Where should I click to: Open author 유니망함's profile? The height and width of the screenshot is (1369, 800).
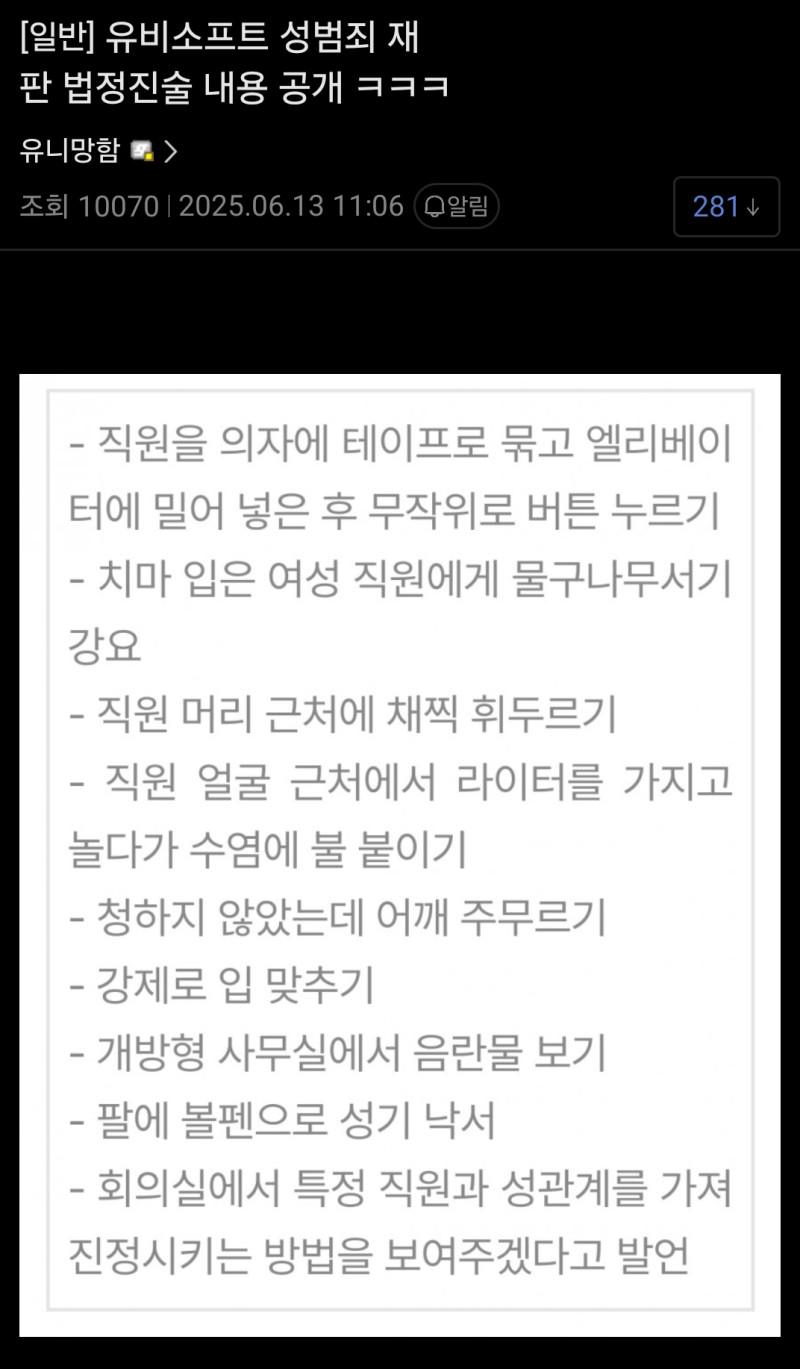click(97, 151)
